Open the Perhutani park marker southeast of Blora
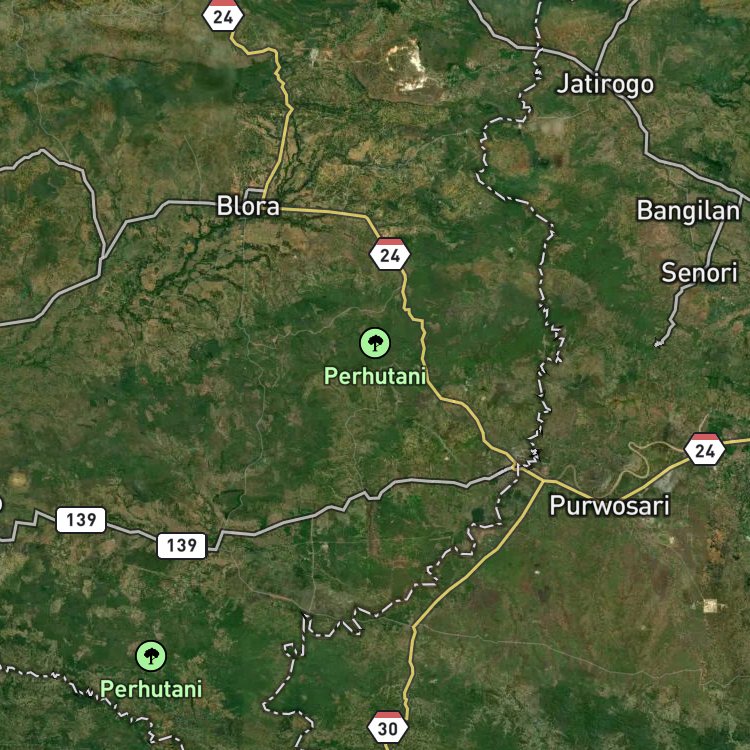Image resolution: width=750 pixels, height=750 pixels. pyautogui.click(x=375, y=343)
